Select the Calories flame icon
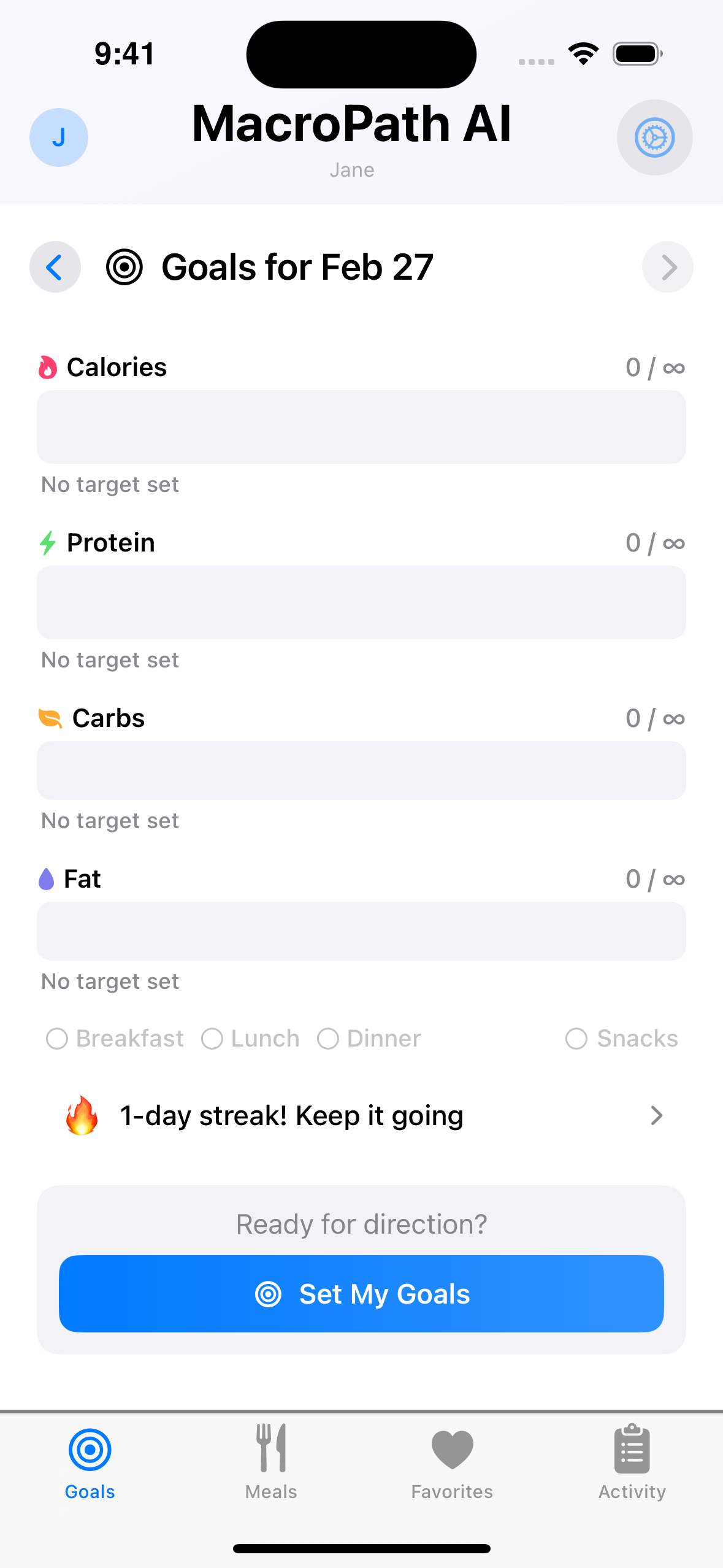This screenshot has width=723, height=1568. [48, 367]
